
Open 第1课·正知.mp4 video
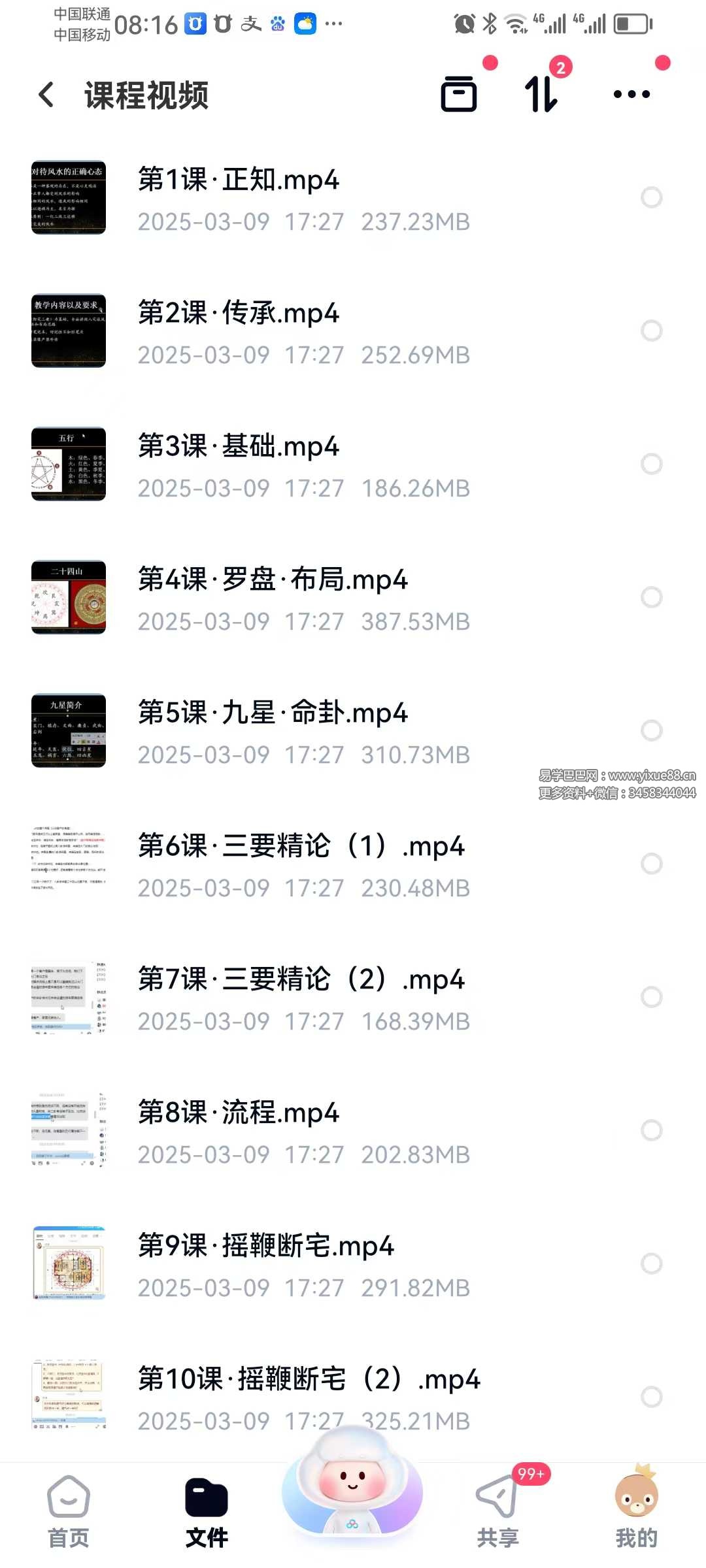[239, 180]
